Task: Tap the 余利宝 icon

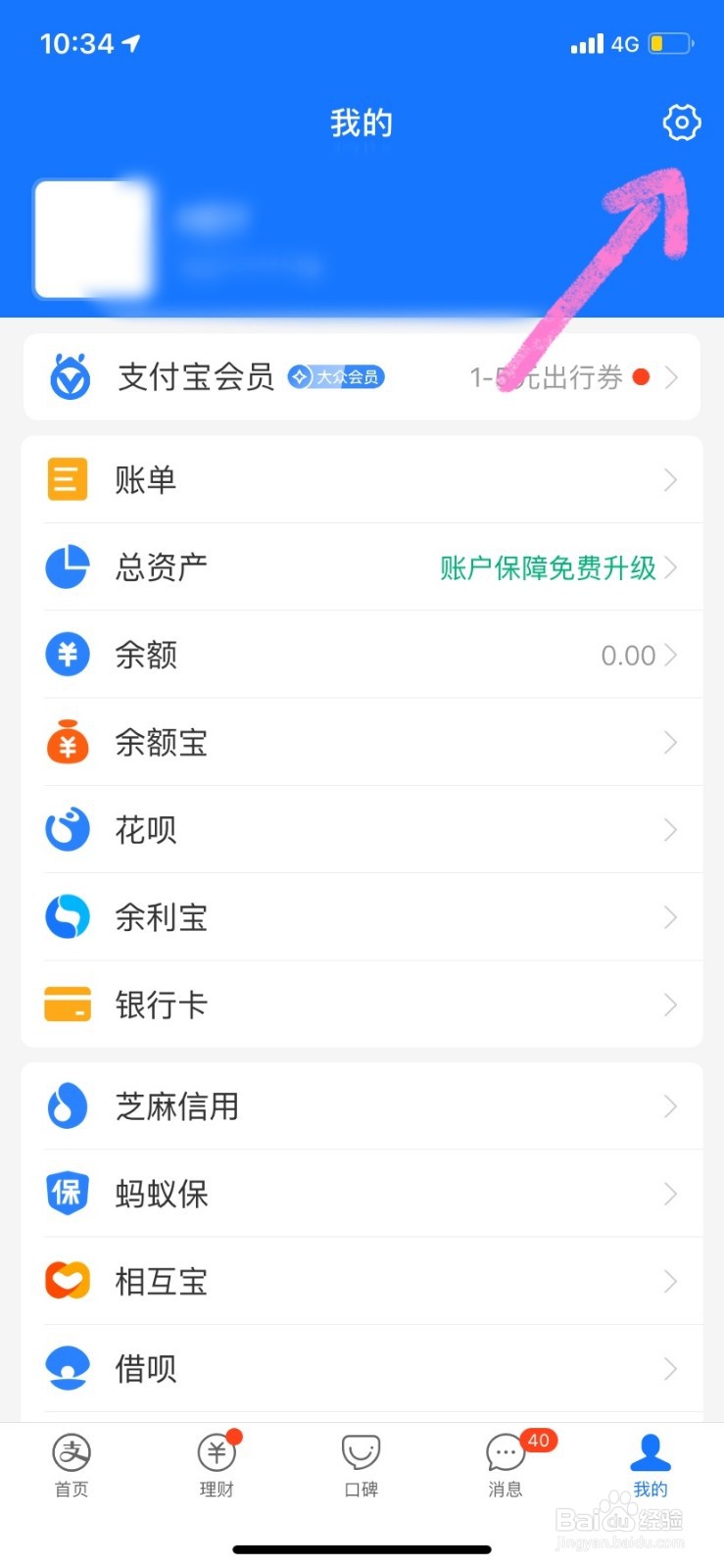Action: click(x=67, y=917)
